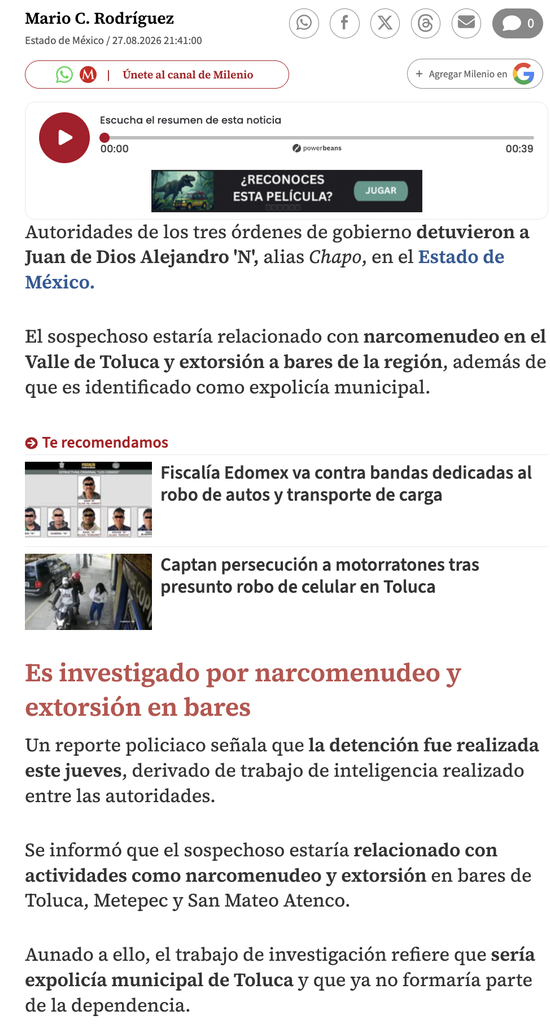Open the Estado de México link
This screenshot has height=1024, width=550.
265,269
